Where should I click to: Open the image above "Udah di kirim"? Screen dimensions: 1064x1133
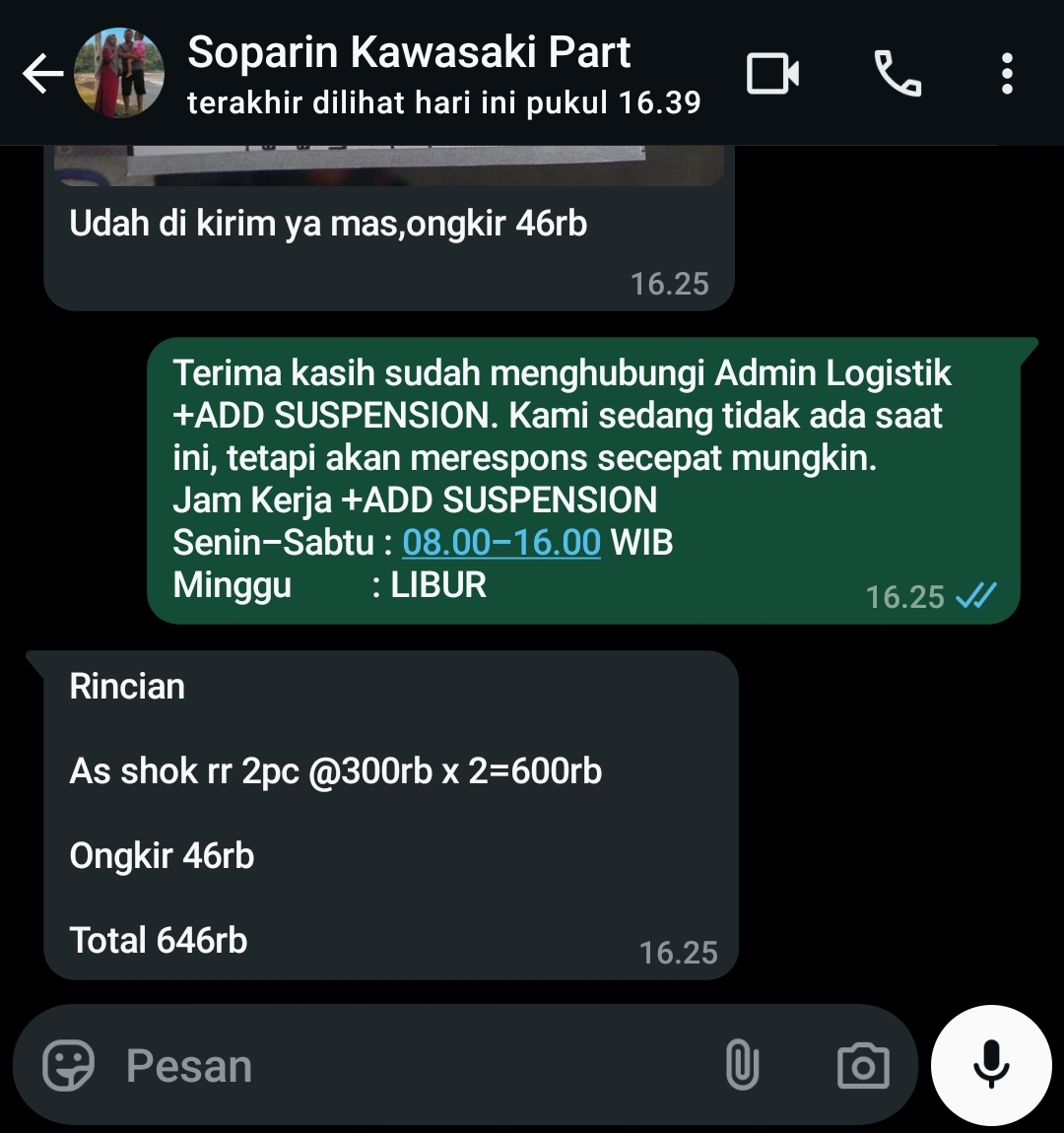(x=389, y=166)
